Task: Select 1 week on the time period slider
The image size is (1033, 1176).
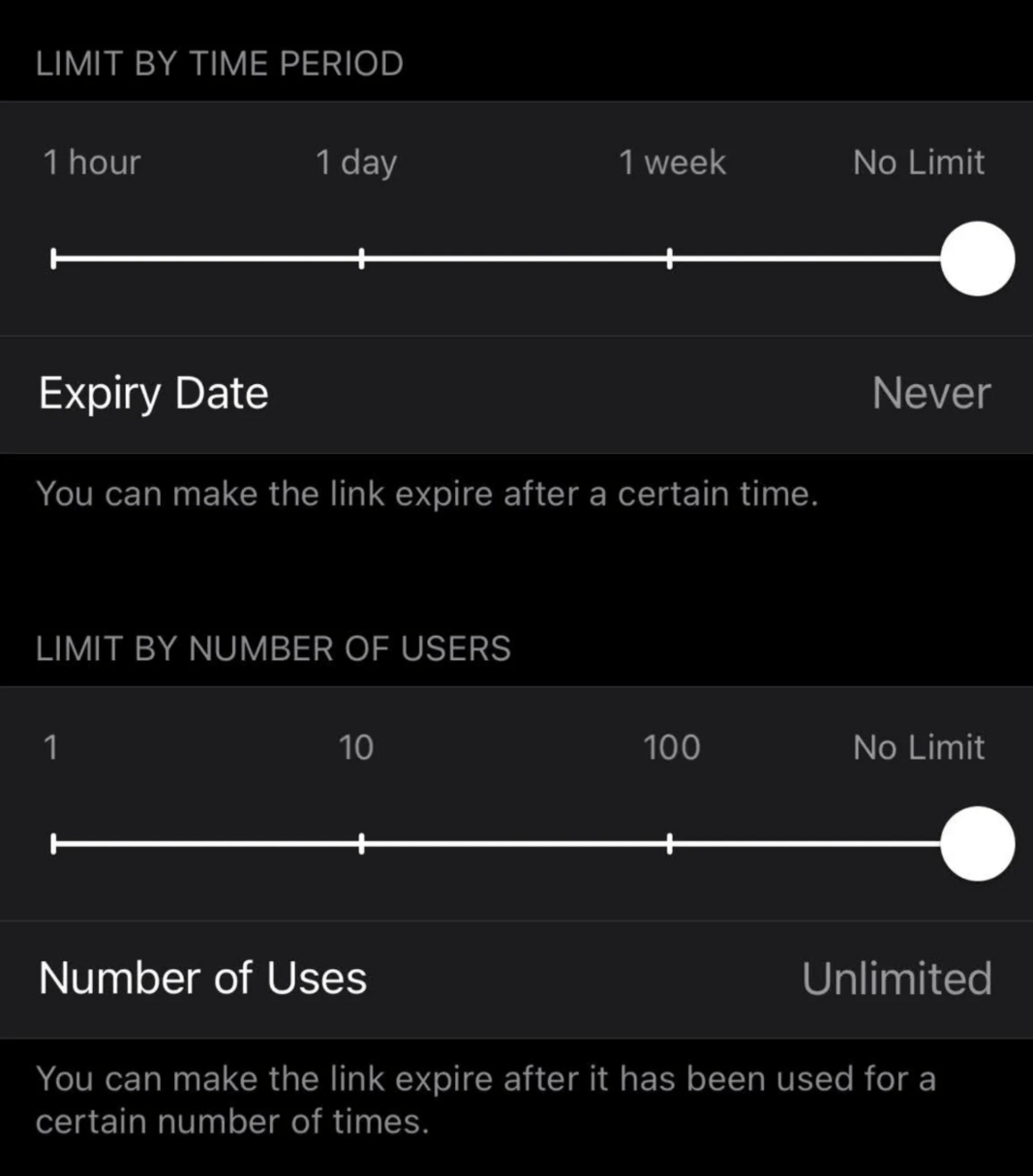Action: click(x=670, y=256)
